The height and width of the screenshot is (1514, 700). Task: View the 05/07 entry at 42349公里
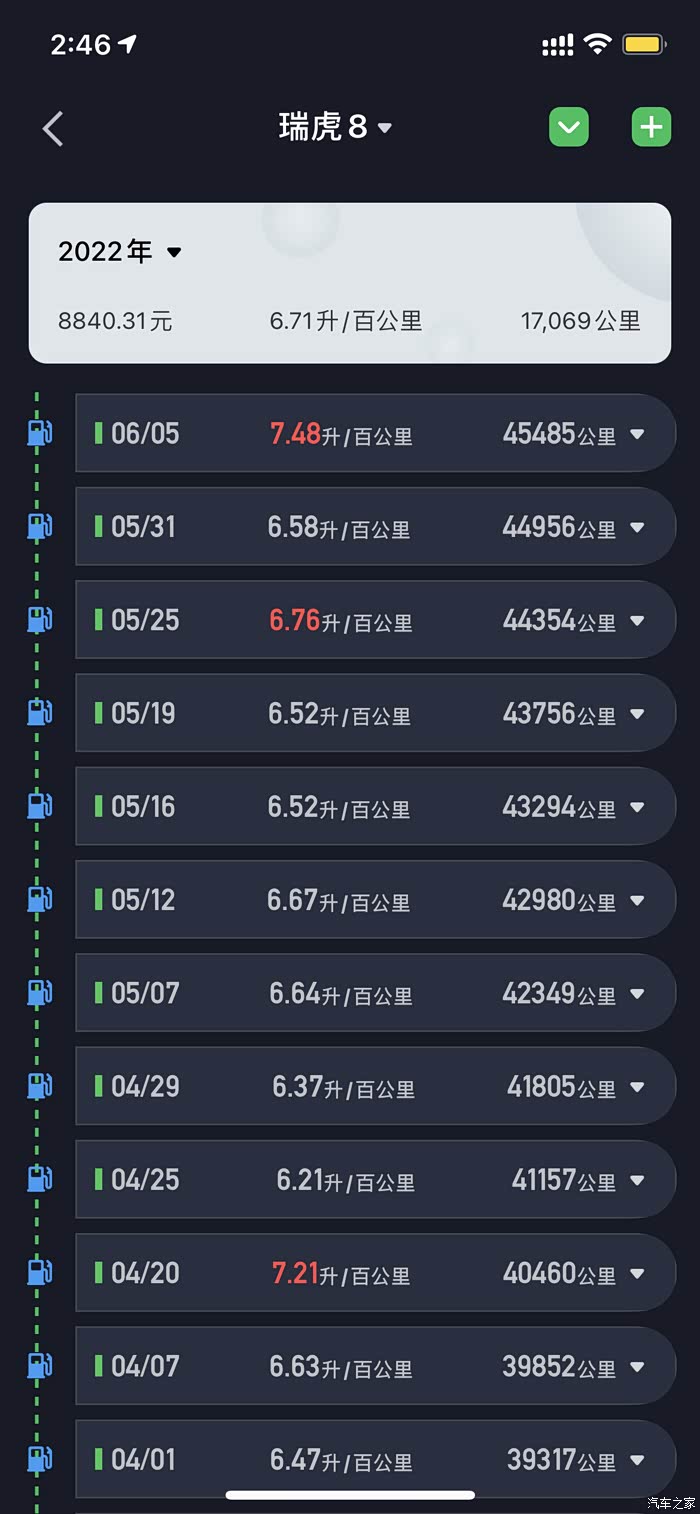point(637,994)
